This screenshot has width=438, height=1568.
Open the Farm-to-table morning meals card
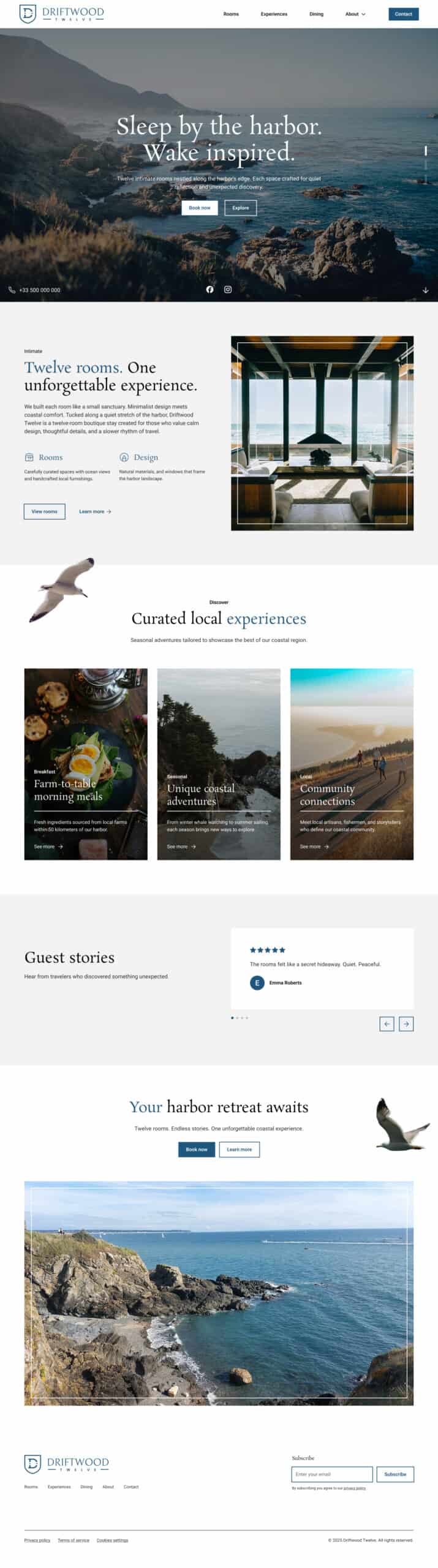(x=86, y=763)
